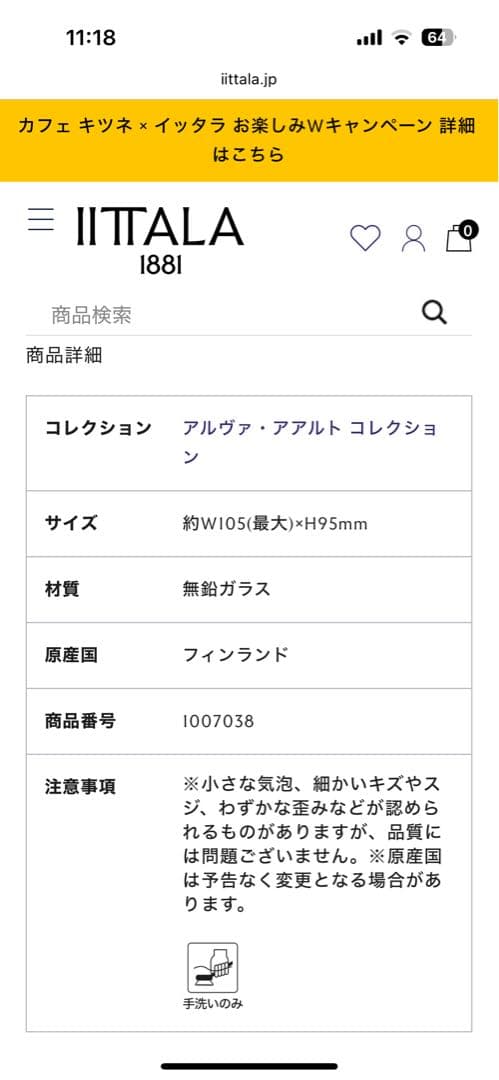
Task: Open the shopping cart
Action: (x=460, y=236)
